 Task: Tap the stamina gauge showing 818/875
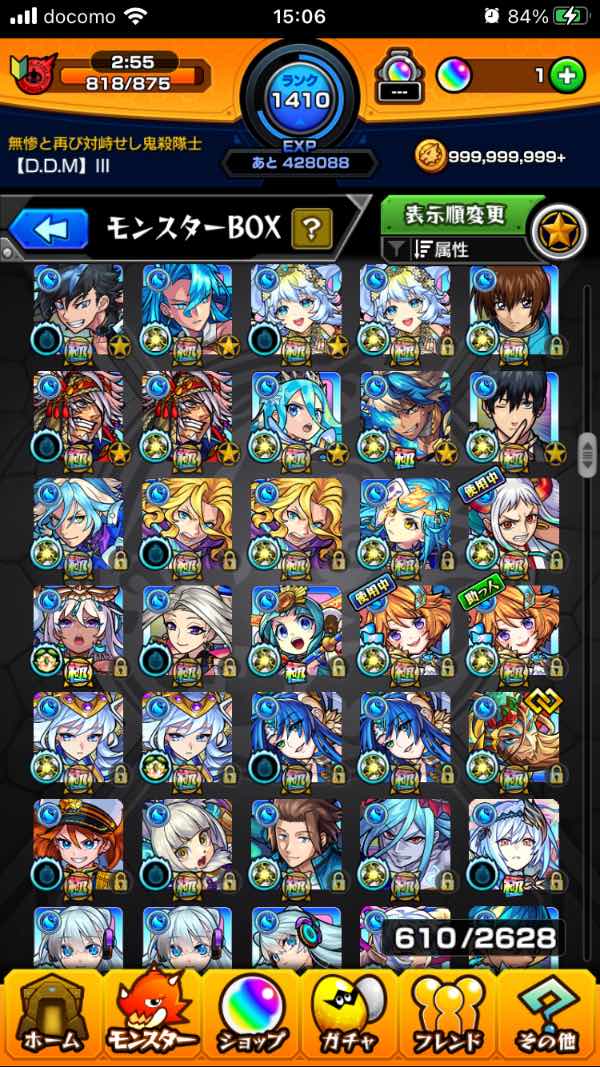[x=135, y=76]
